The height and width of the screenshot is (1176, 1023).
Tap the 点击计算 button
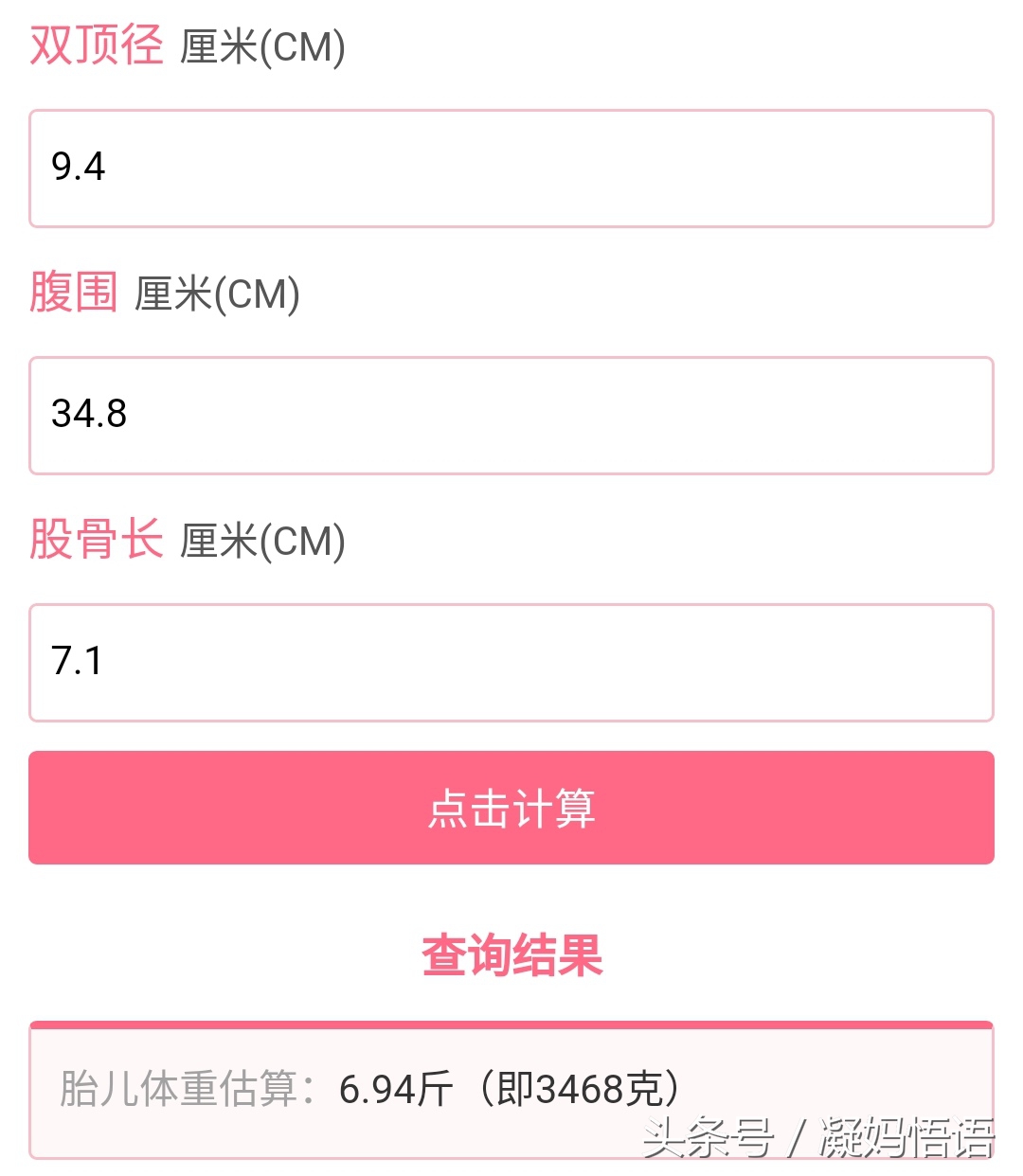tap(511, 808)
